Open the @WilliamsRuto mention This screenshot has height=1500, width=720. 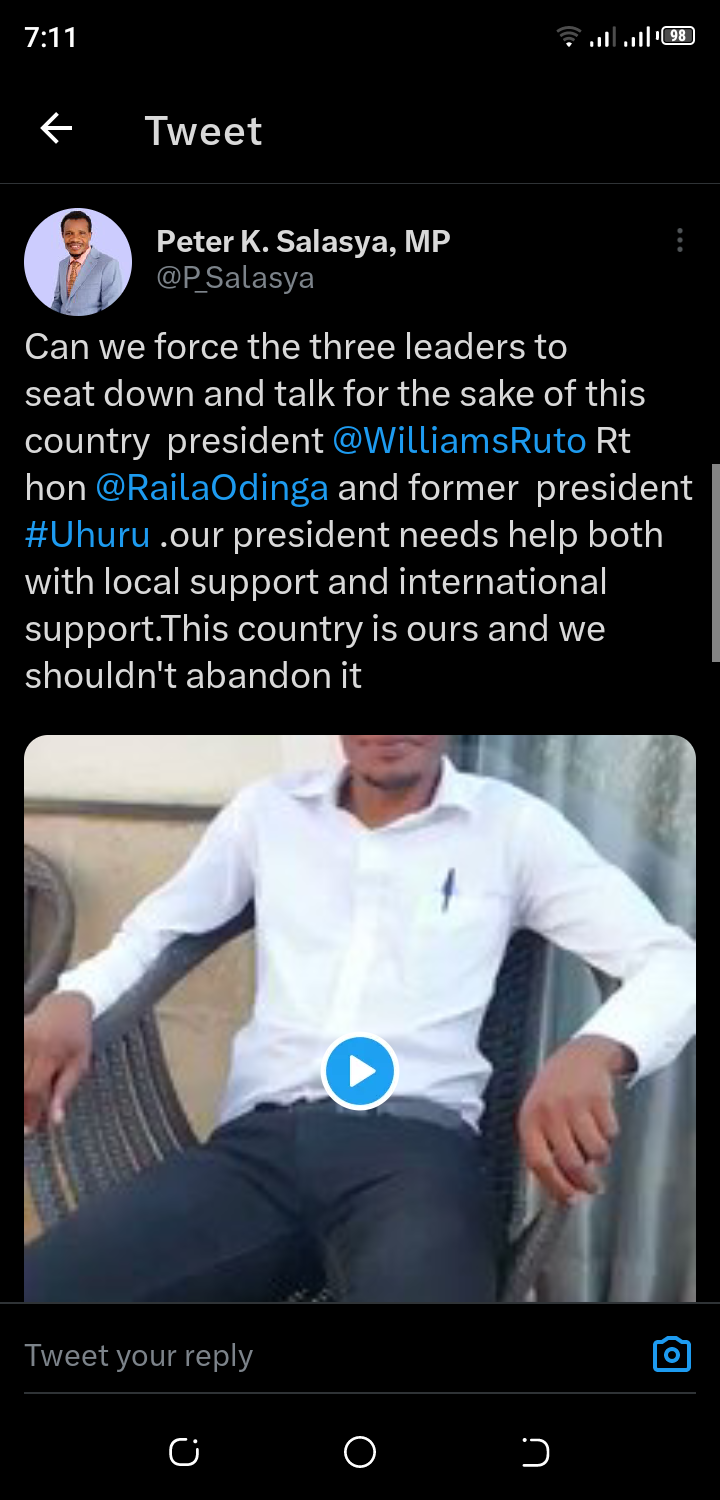pos(459,441)
